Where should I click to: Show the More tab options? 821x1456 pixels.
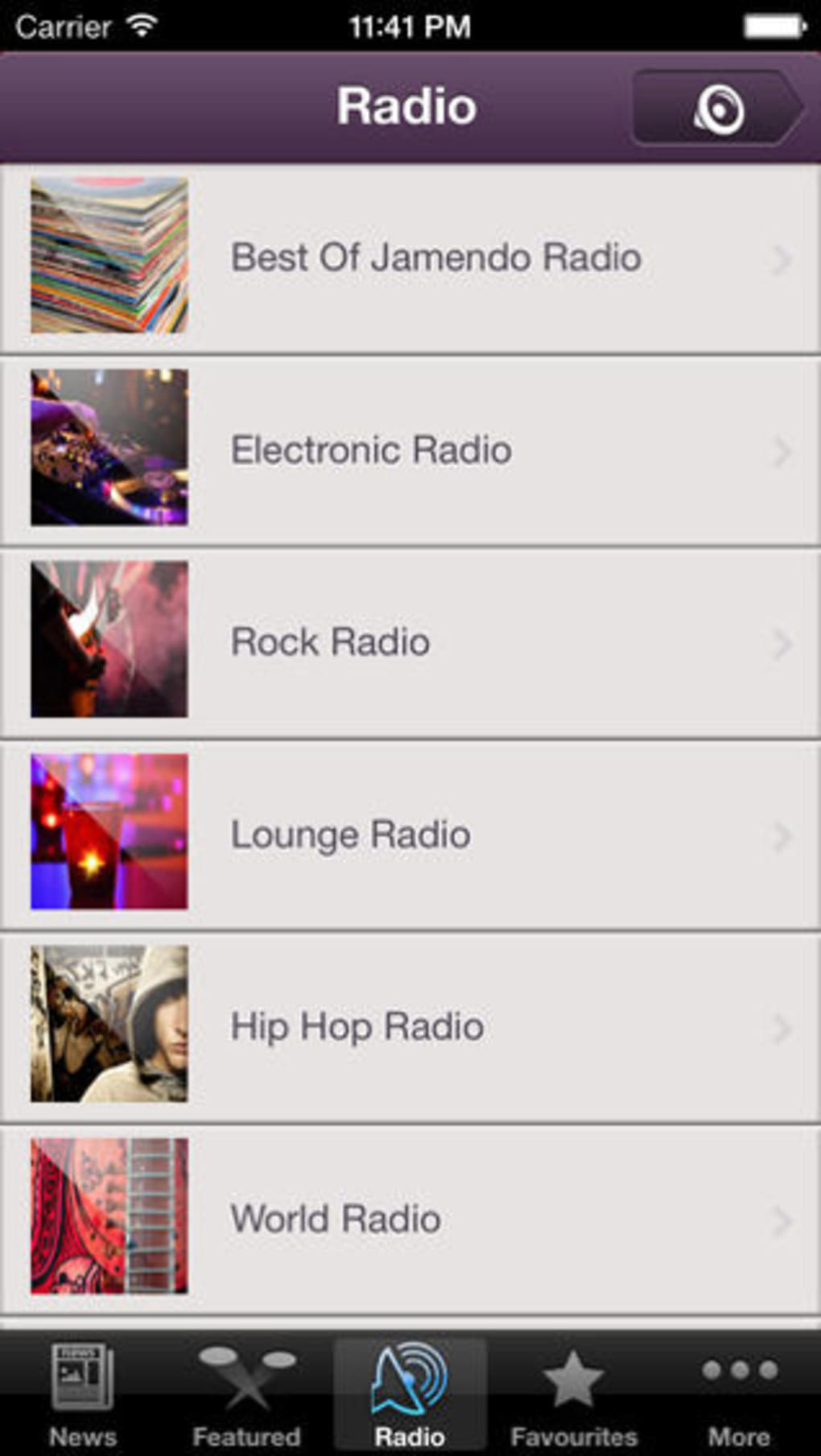[739, 1394]
